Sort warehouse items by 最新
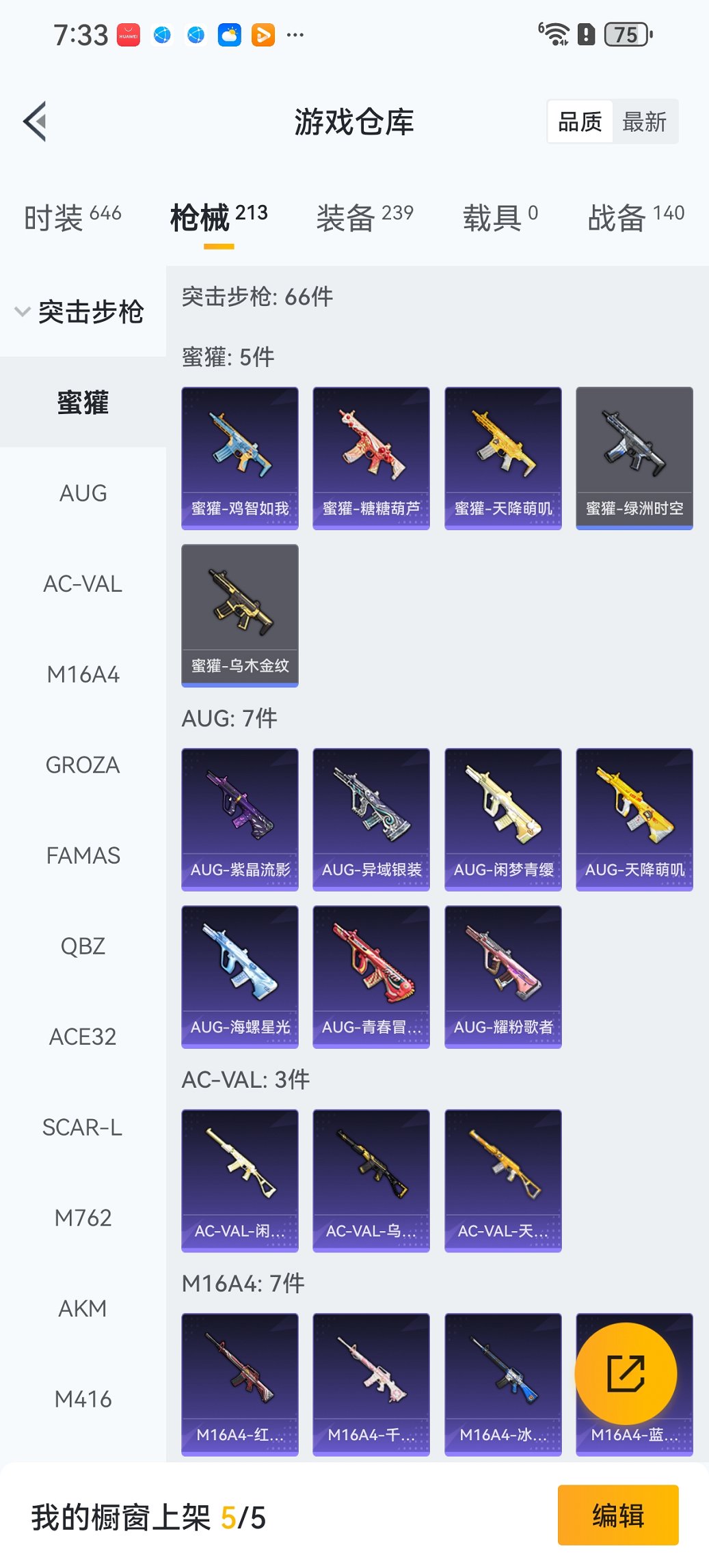 point(644,122)
